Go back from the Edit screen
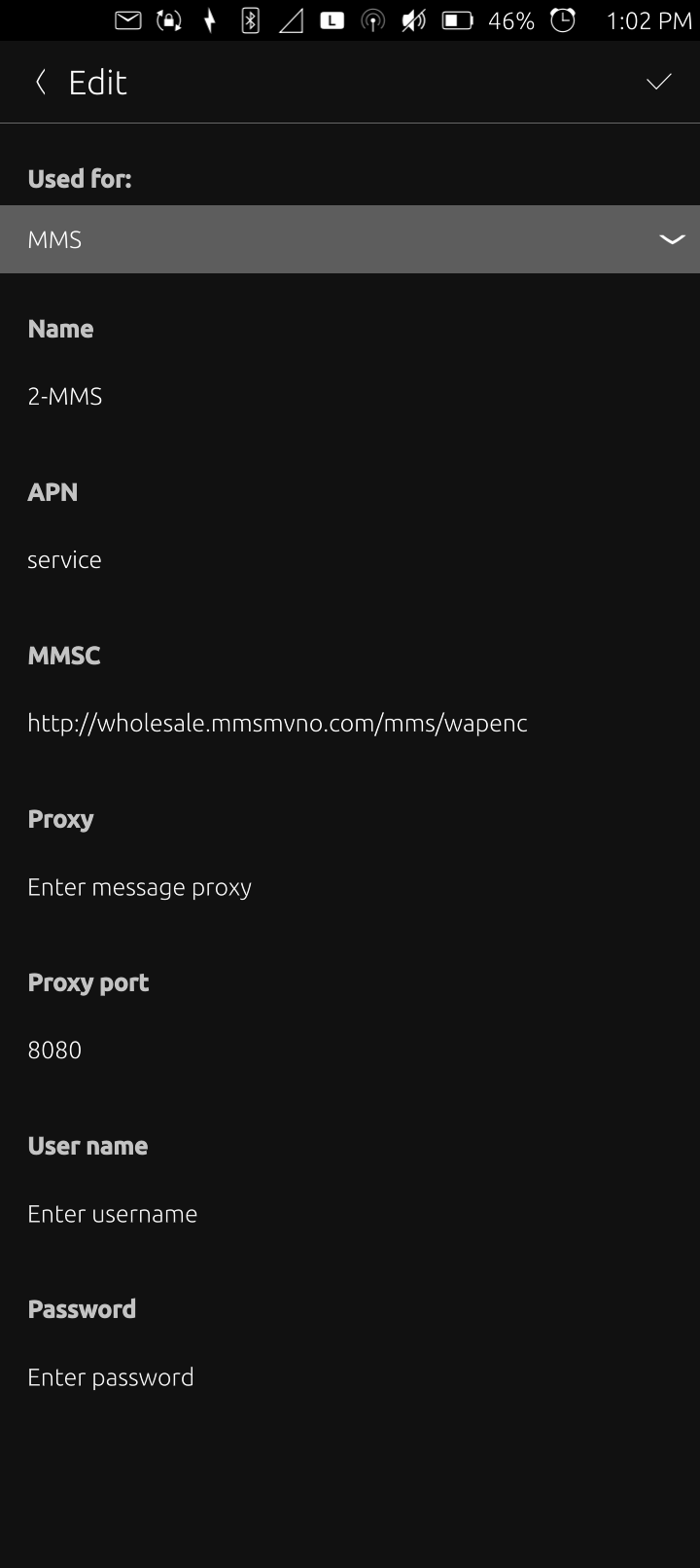Screen dimensions: 700x1568 41,83
